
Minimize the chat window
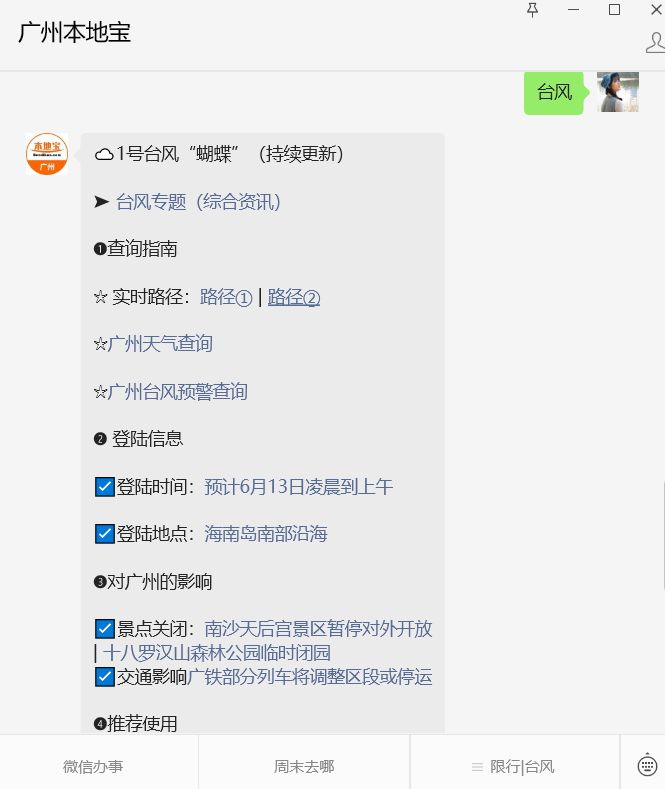tap(574, 10)
